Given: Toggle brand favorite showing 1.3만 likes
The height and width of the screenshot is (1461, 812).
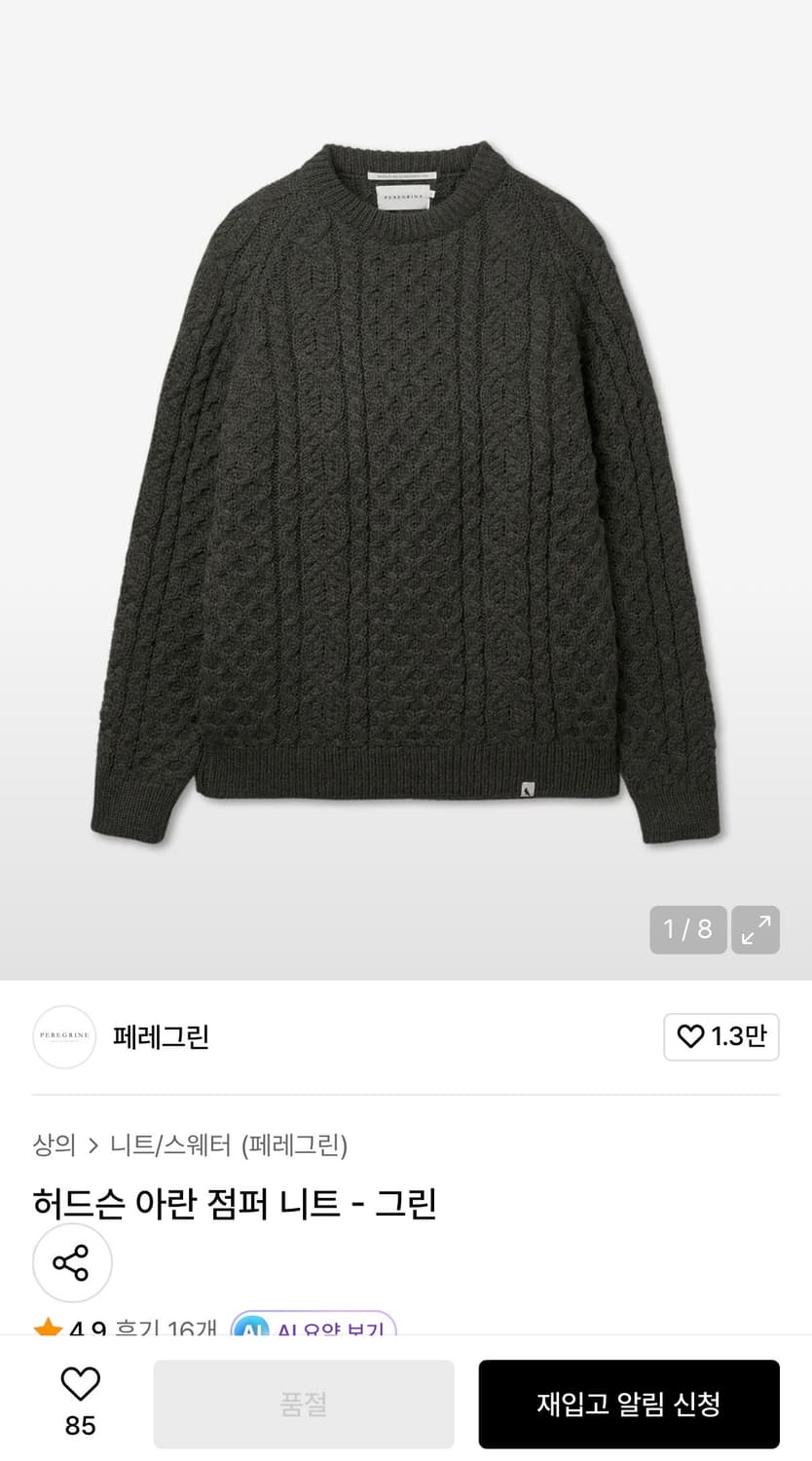Looking at the screenshot, I should pos(720,1037).
